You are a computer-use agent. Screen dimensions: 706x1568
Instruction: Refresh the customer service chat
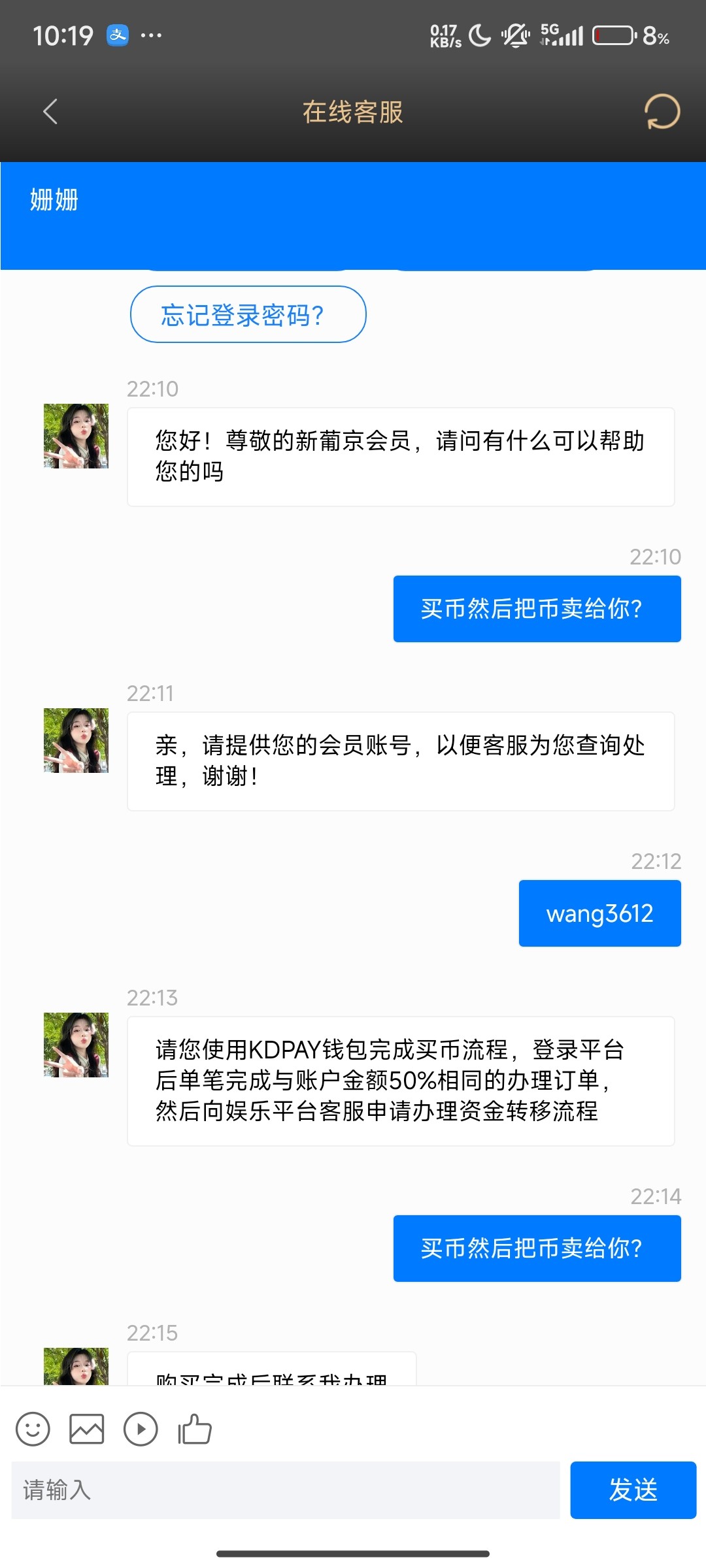point(662,112)
